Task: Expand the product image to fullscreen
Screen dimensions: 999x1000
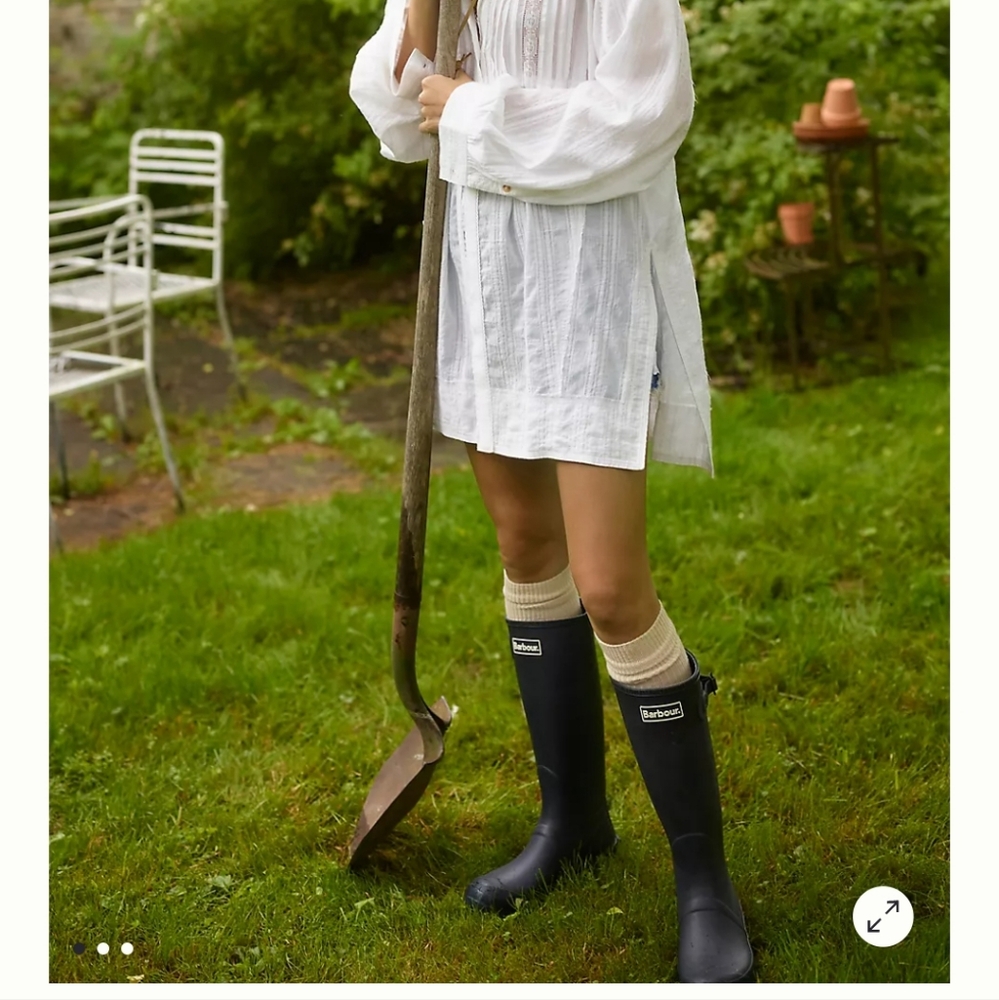Action: 882,916
